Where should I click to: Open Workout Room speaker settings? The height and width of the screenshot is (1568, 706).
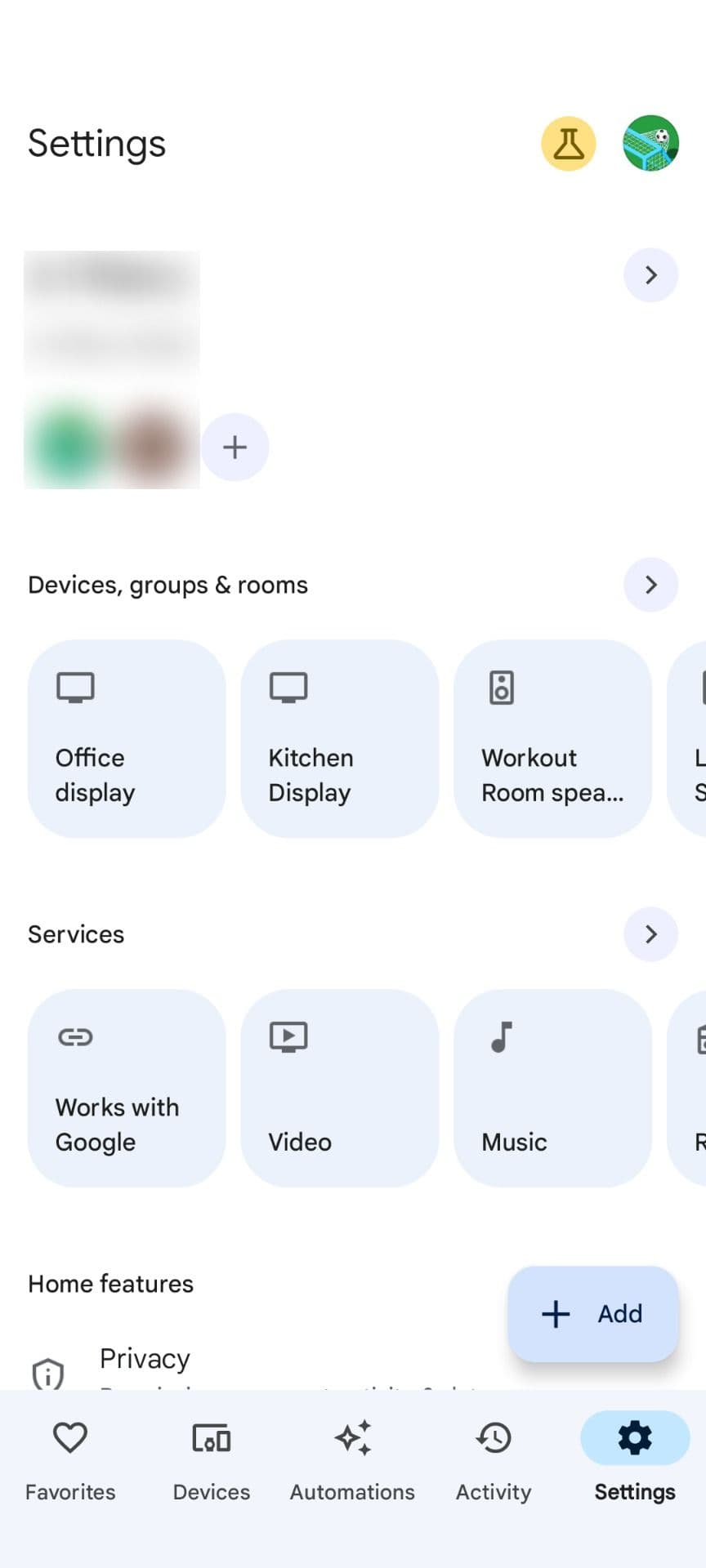552,737
